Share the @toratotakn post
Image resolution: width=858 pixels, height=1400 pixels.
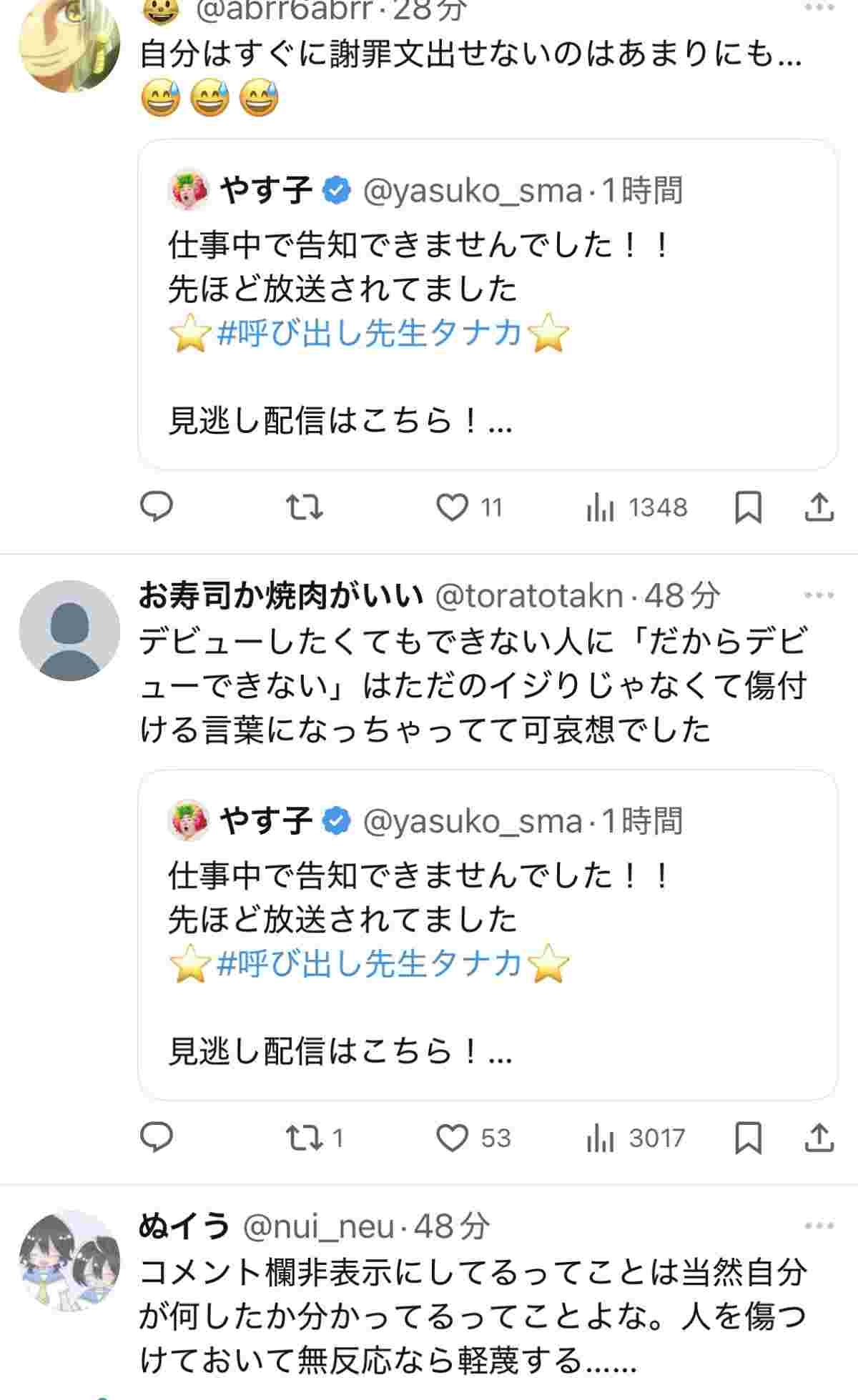(x=819, y=1138)
